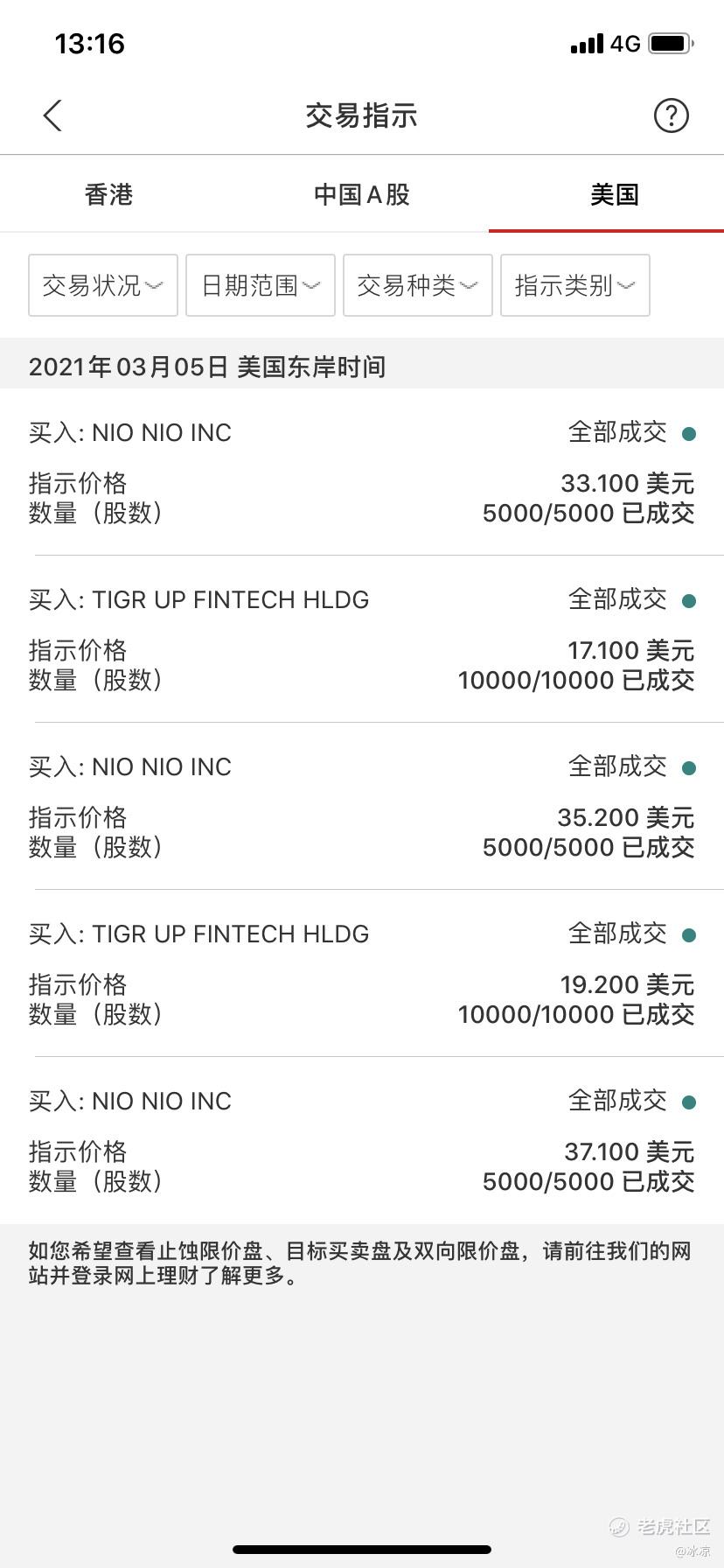Image resolution: width=724 pixels, height=1568 pixels.
Task: Switch to the 香港 tab
Action: 108,194
